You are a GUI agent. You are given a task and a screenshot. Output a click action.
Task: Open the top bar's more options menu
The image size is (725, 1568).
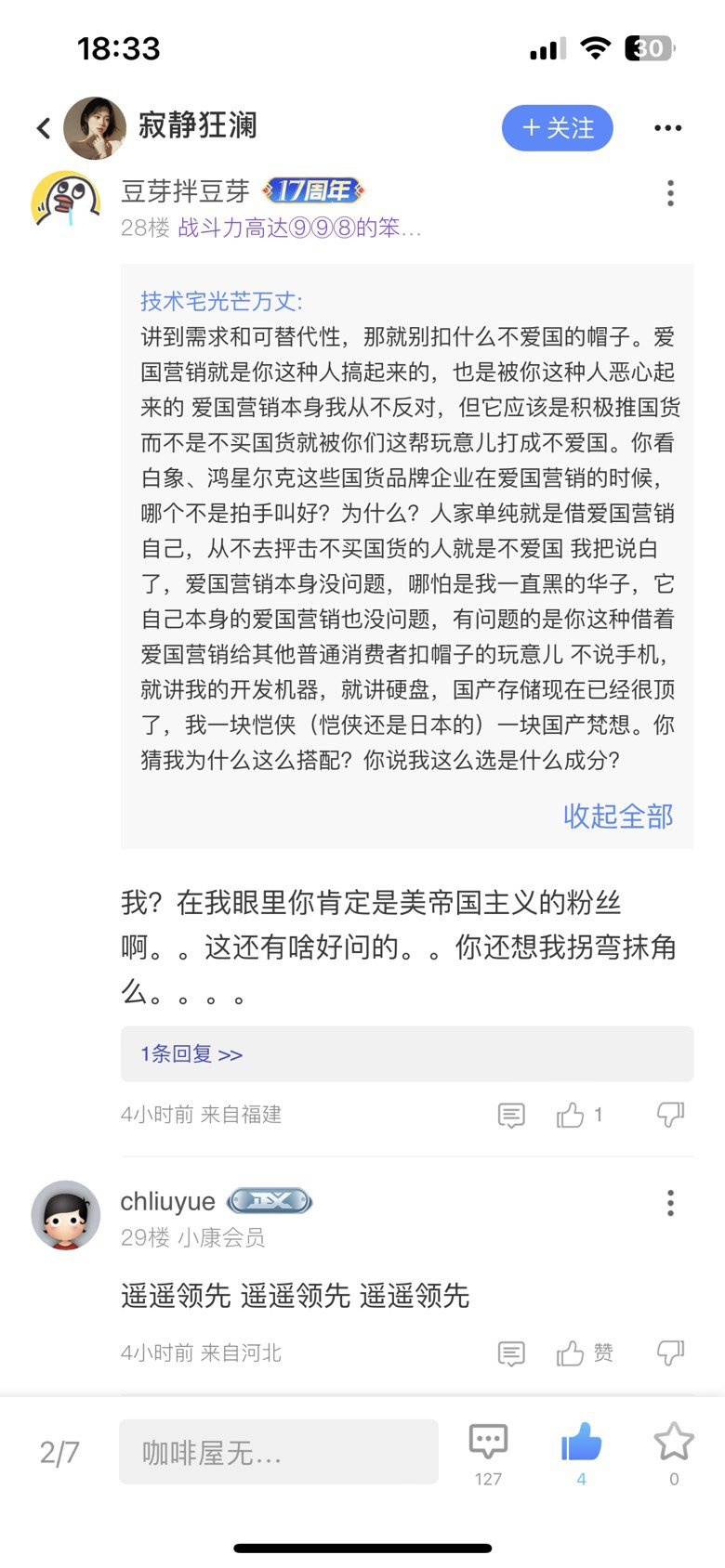(667, 128)
